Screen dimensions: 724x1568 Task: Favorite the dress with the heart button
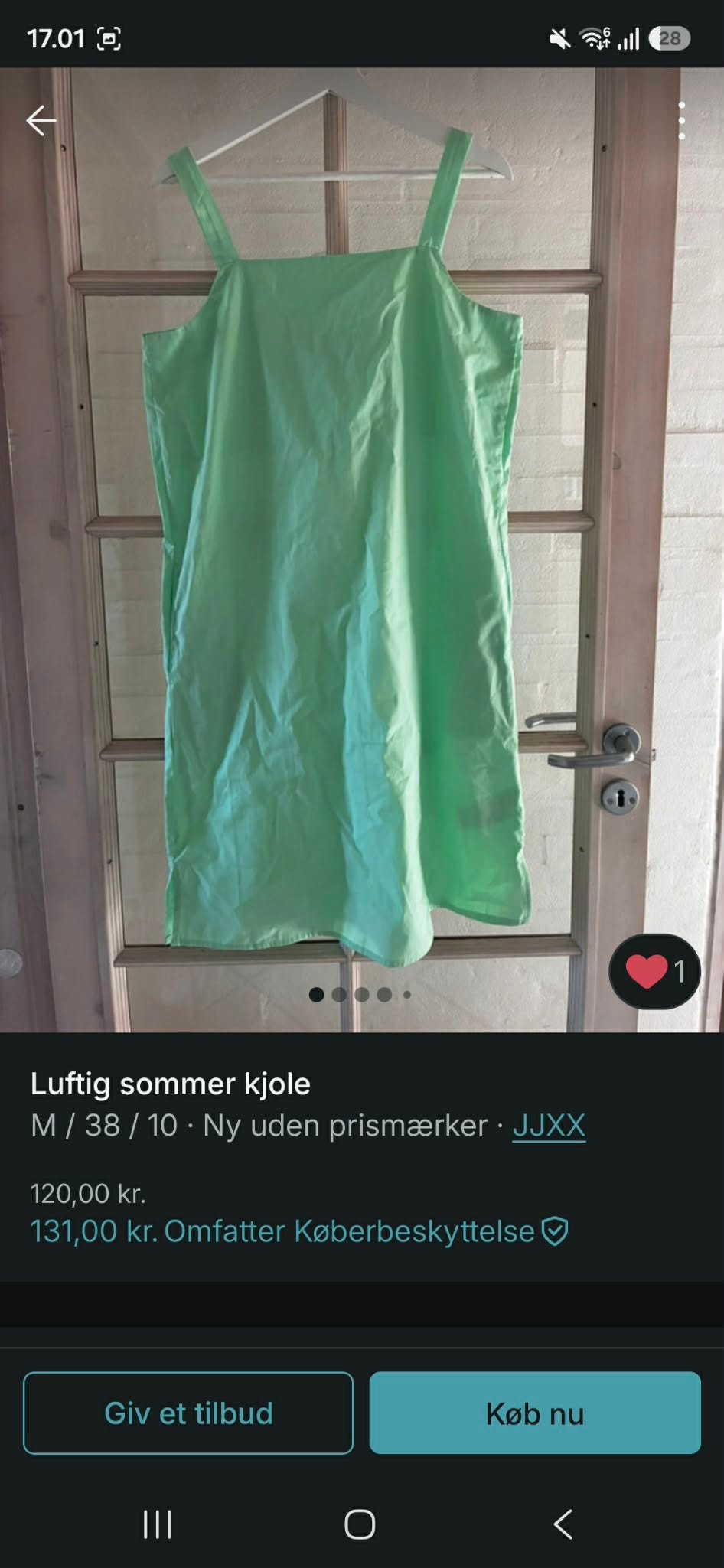pyautogui.click(x=654, y=972)
